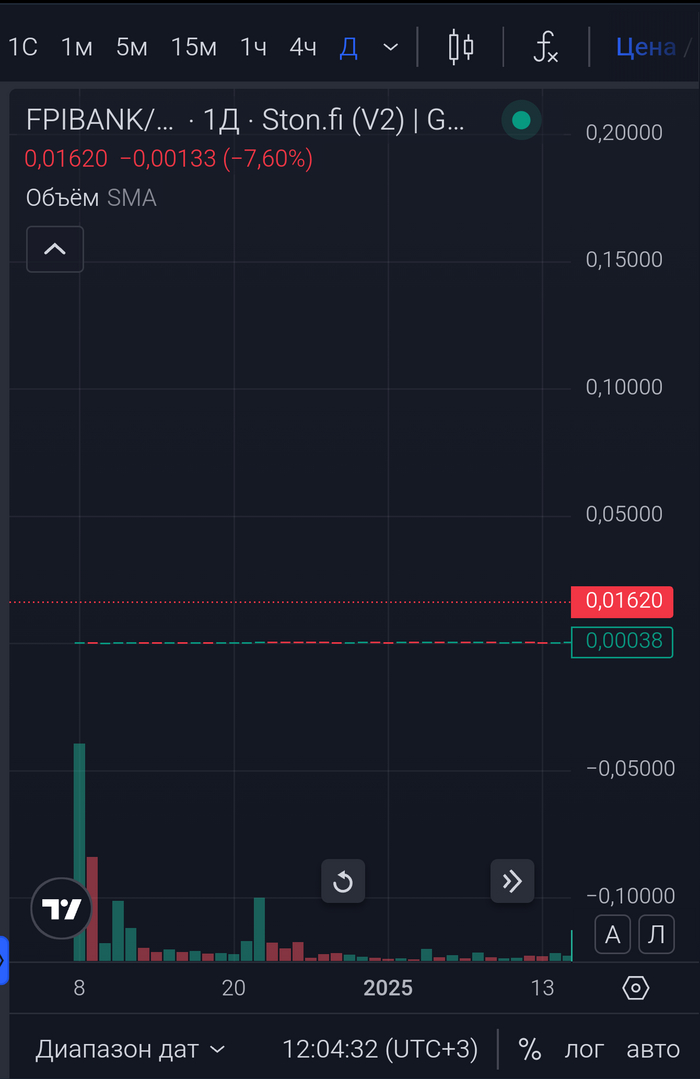Reset the chart view
The width and height of the screenshot is (700, 1079).
click(x=343, y=881)
